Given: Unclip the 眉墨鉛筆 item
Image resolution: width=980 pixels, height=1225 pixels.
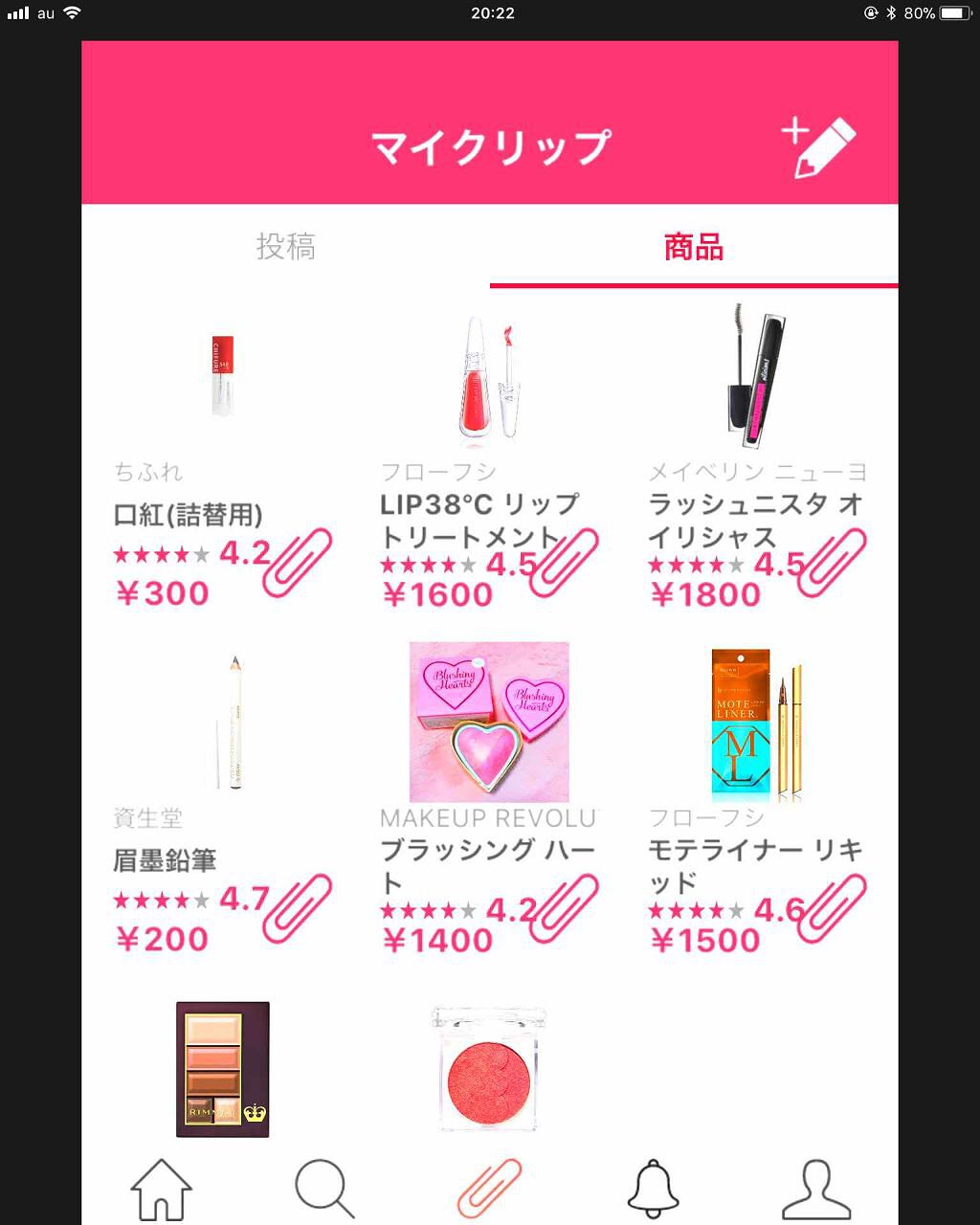Looking at the screenshot, I should click(298, 908).
